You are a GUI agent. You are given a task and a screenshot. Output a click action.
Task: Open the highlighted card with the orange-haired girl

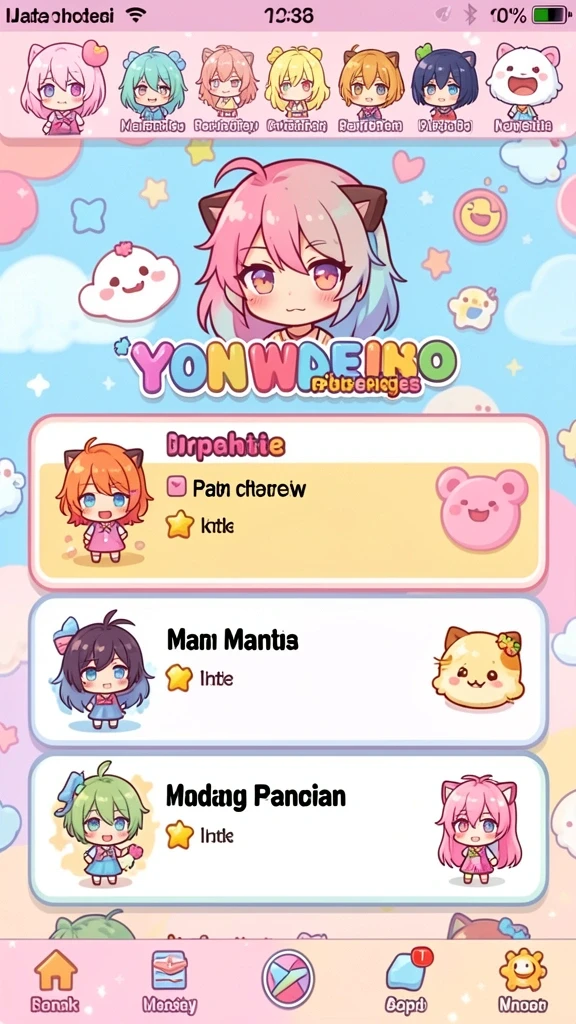tap(289, 503)
